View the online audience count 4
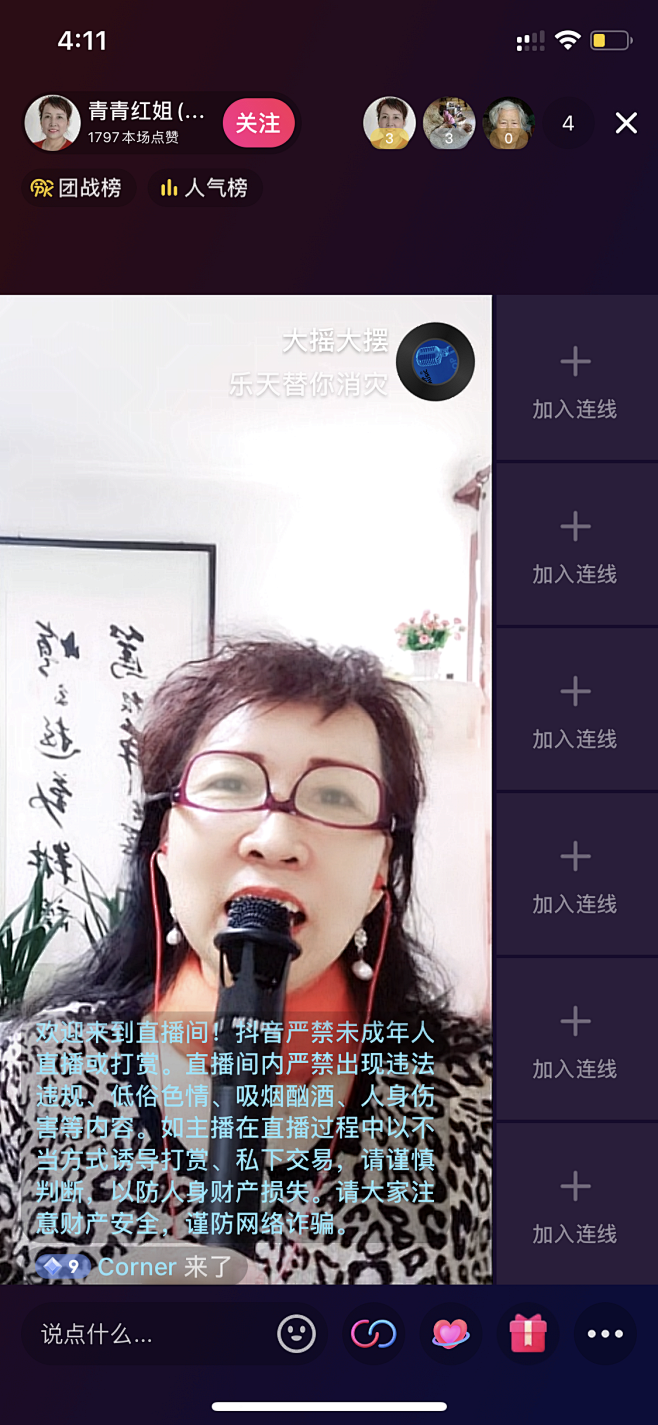Viewport: 658px width, 1425px height. 568,123
